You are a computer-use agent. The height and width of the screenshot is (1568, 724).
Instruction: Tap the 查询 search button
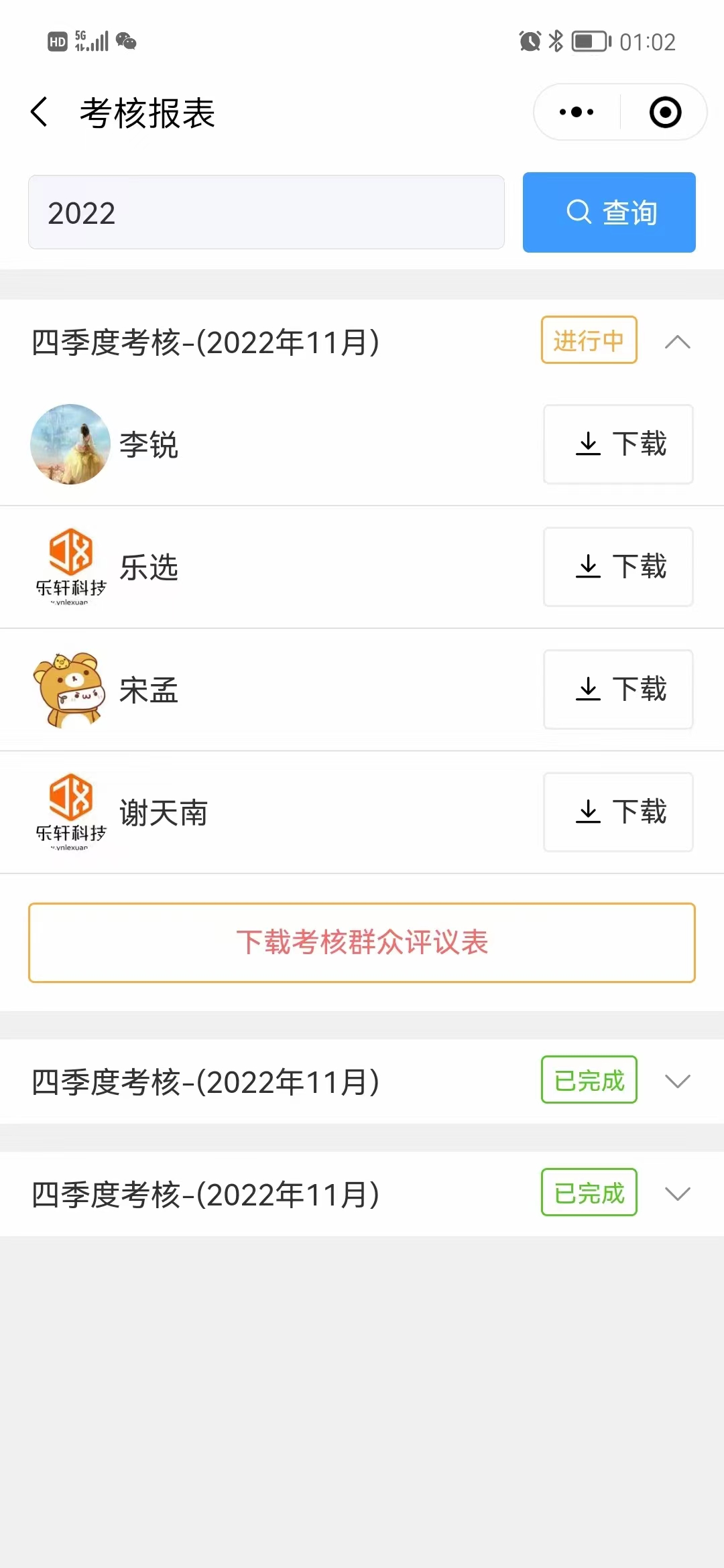[609, 212]
